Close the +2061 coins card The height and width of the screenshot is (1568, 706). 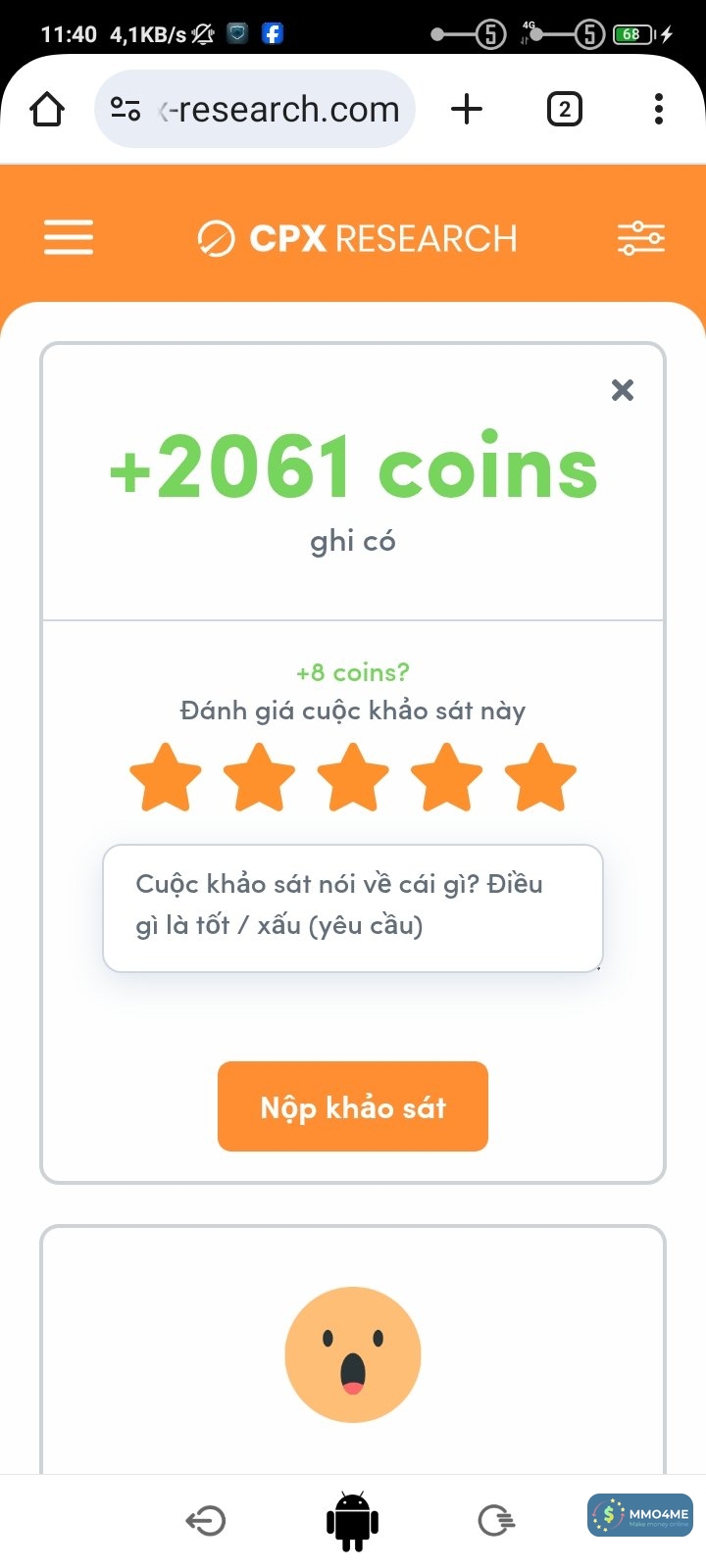(623, 390)
